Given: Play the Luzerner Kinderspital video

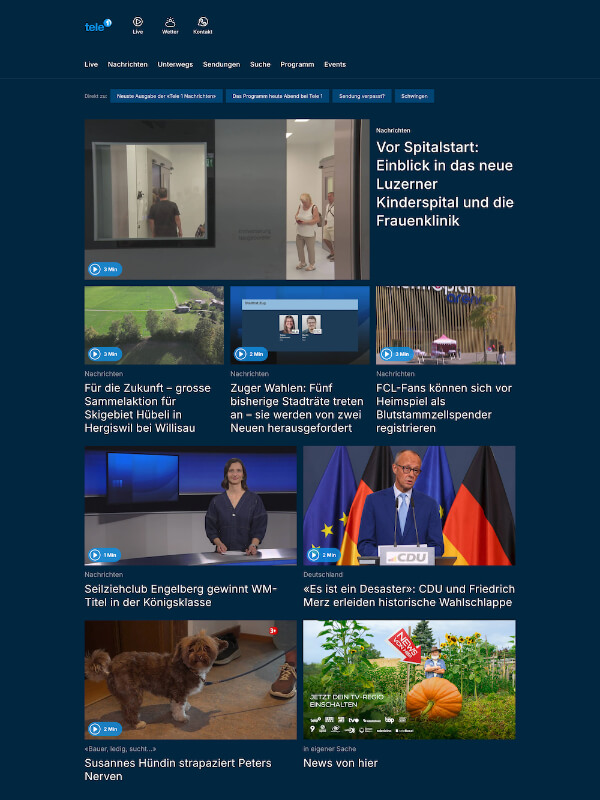Looking at the screenshot, I should (227, 199).
